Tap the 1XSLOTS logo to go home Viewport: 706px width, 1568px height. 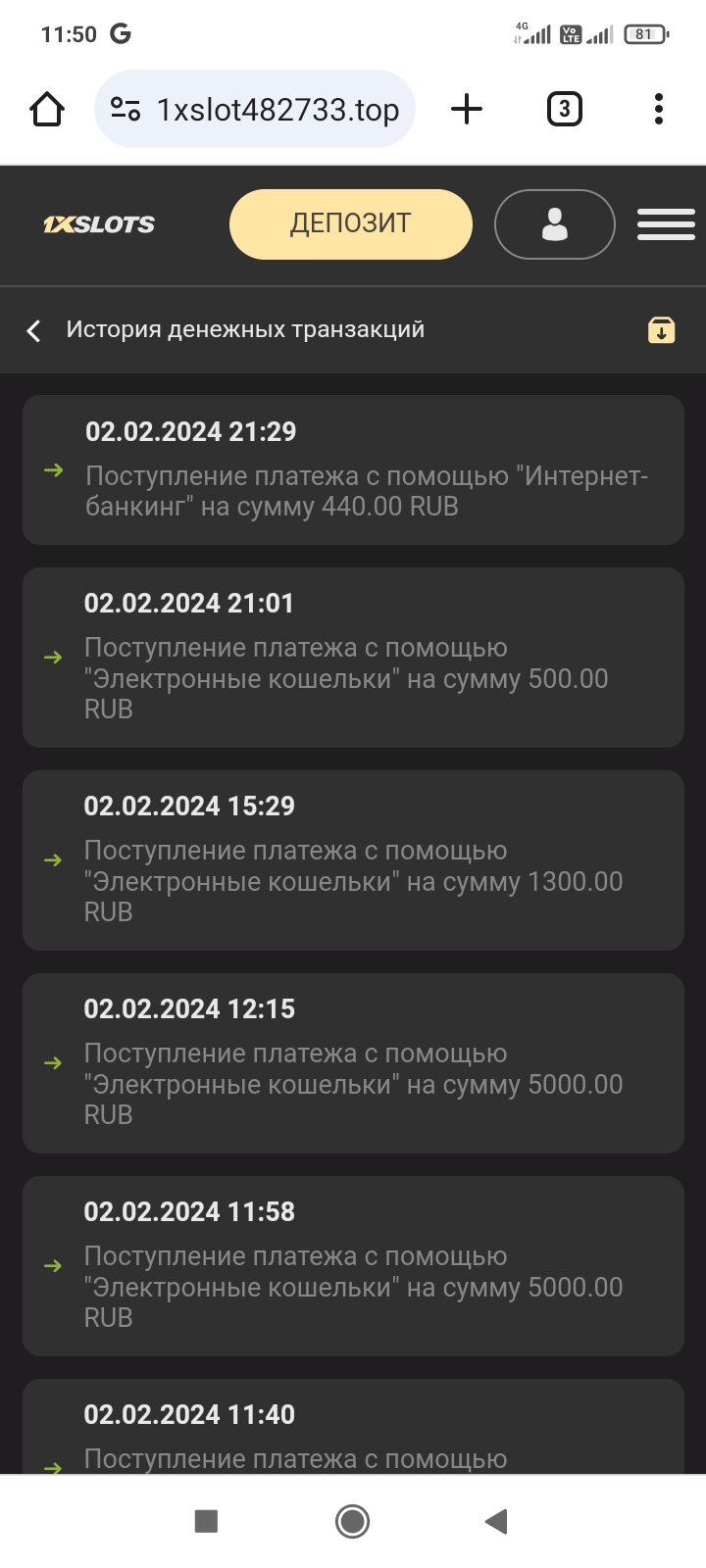click(x=99, y=224)
